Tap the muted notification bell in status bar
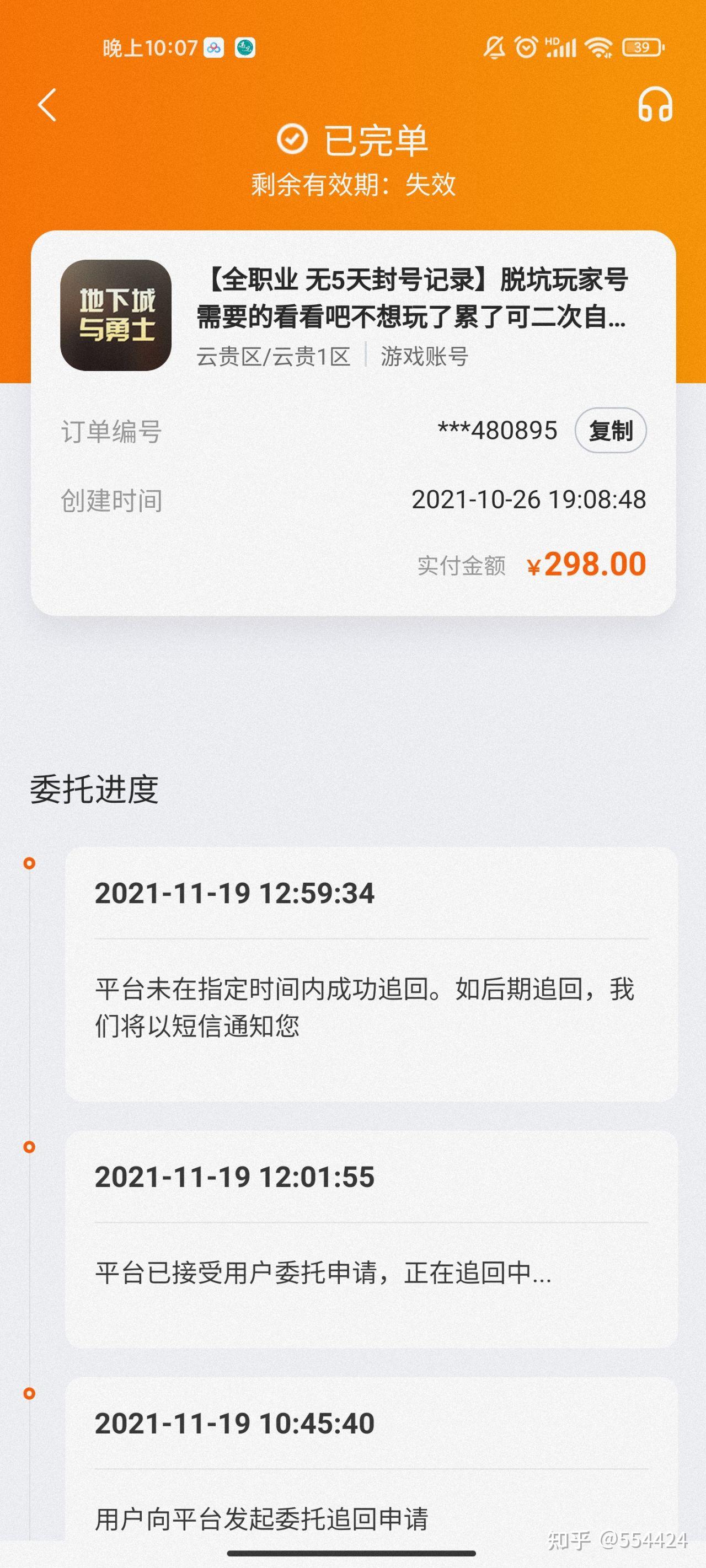 (x=494, y=47)
